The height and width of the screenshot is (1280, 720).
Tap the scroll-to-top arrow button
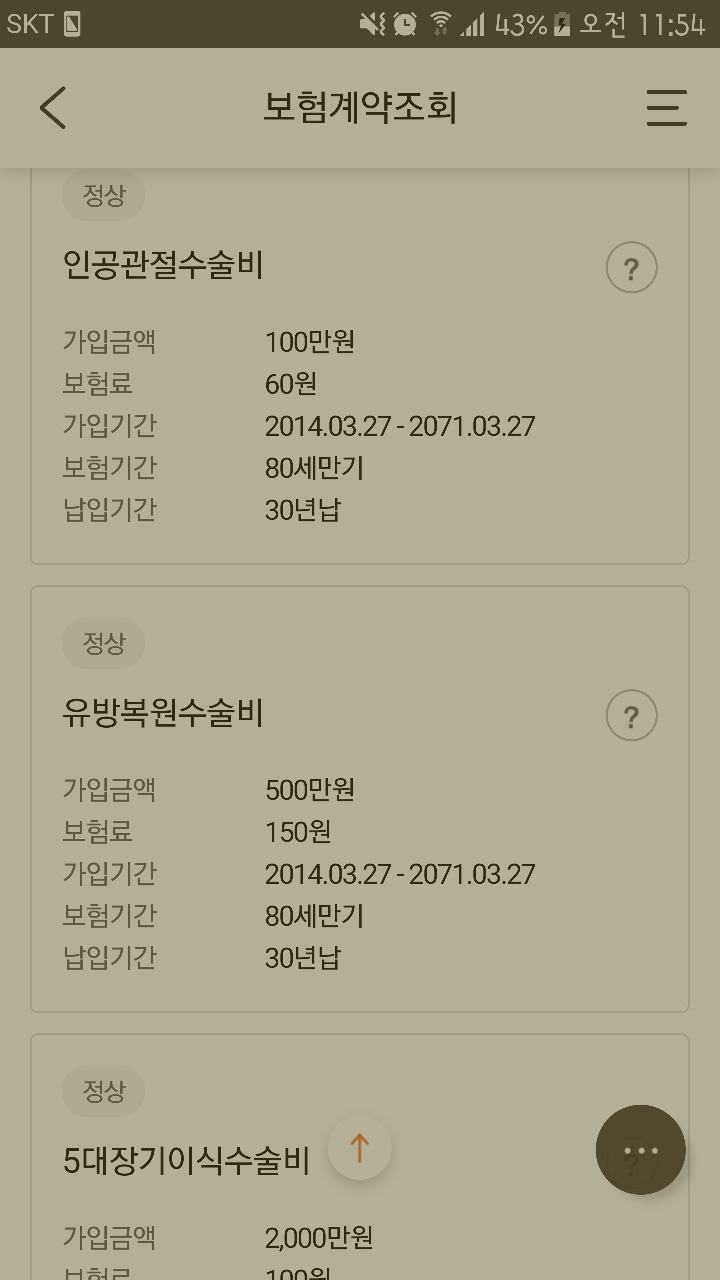(360, 1148)
